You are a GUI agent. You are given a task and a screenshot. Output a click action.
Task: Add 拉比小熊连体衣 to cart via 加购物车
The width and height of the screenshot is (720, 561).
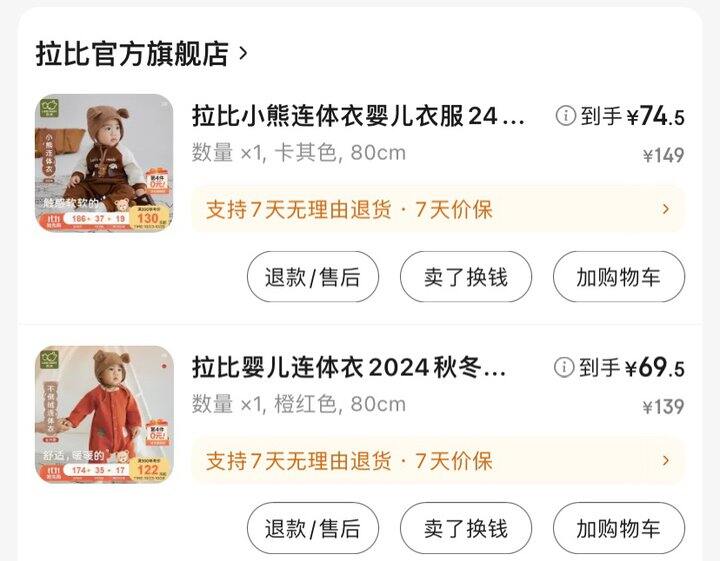click(x=618, y=277)
